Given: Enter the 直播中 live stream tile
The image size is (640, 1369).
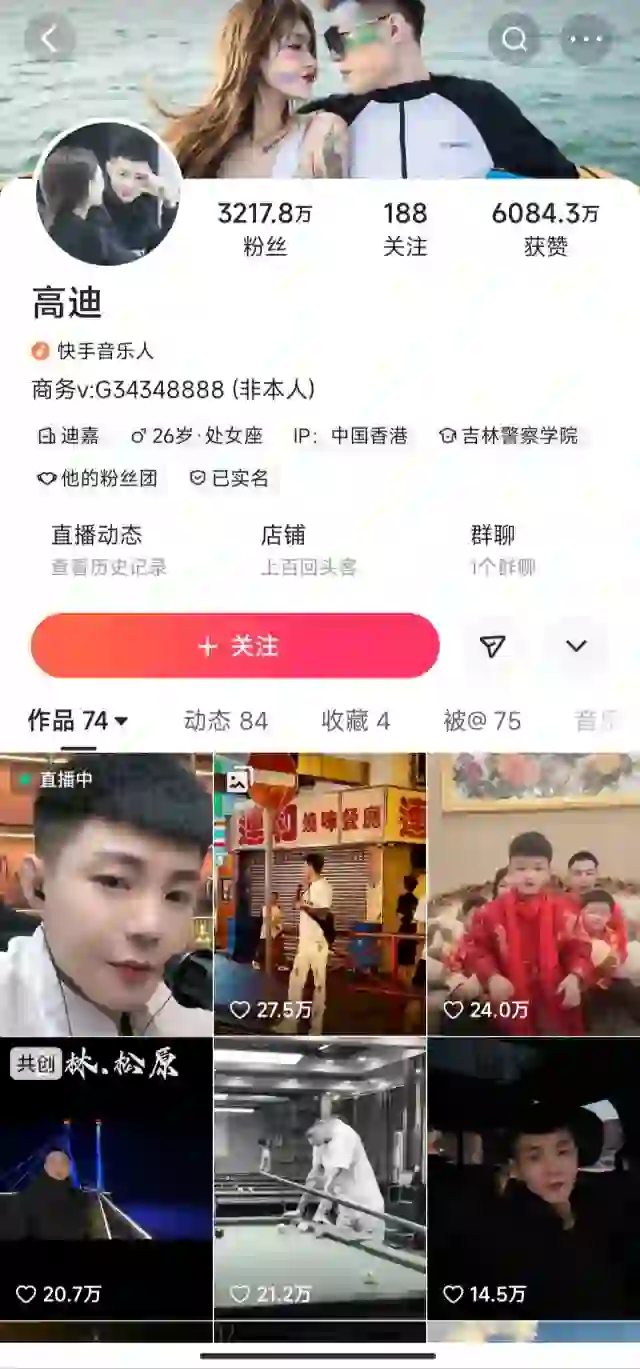Looking at the screenshot, I should pyautogui.click(x=106, y=895).
